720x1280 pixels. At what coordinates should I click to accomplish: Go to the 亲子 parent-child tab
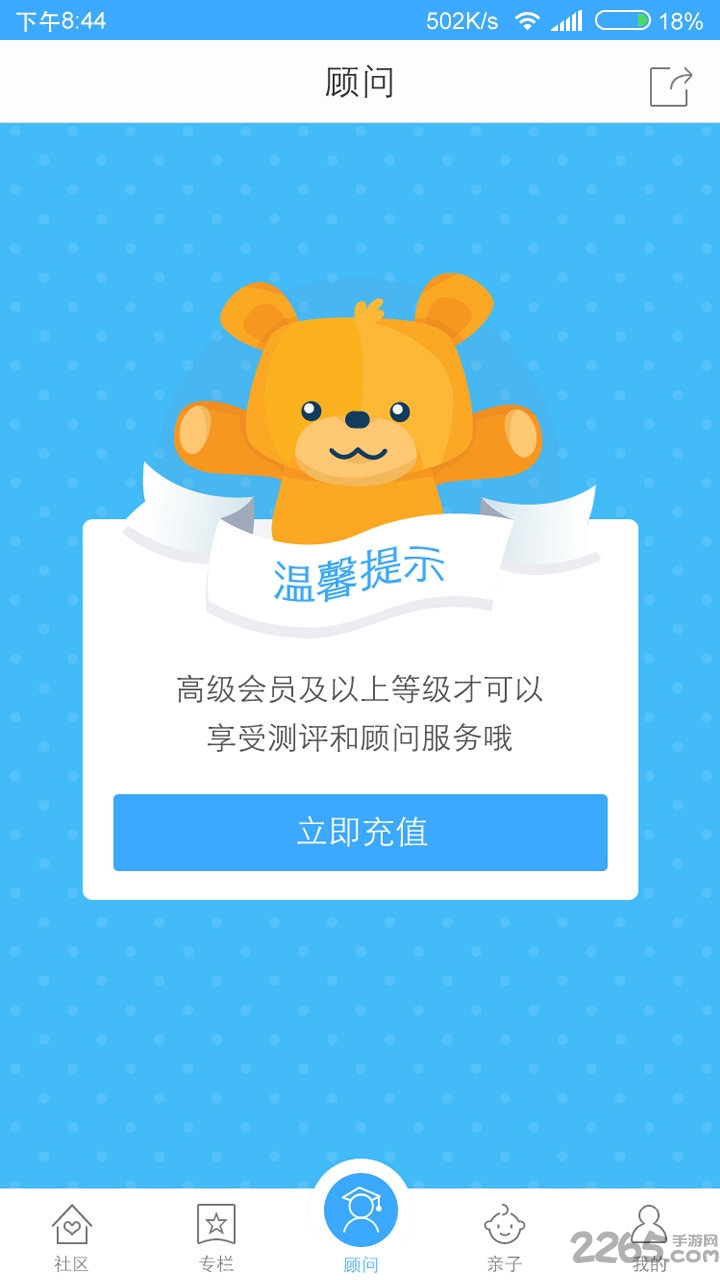(x=504, y=1236)
